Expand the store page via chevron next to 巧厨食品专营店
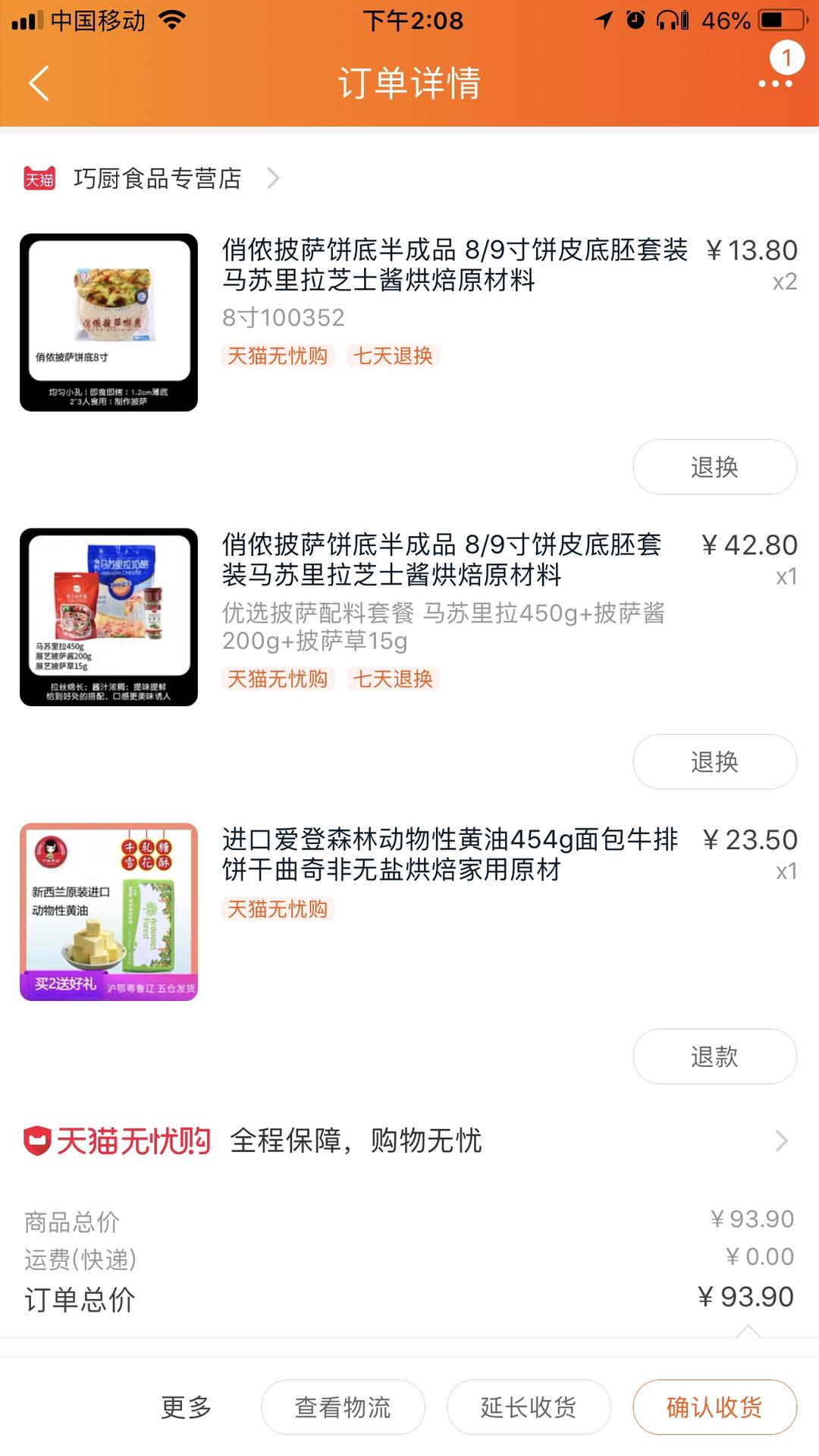The image size is (819, 1456). pyautogui.click(x=273, y=177)
